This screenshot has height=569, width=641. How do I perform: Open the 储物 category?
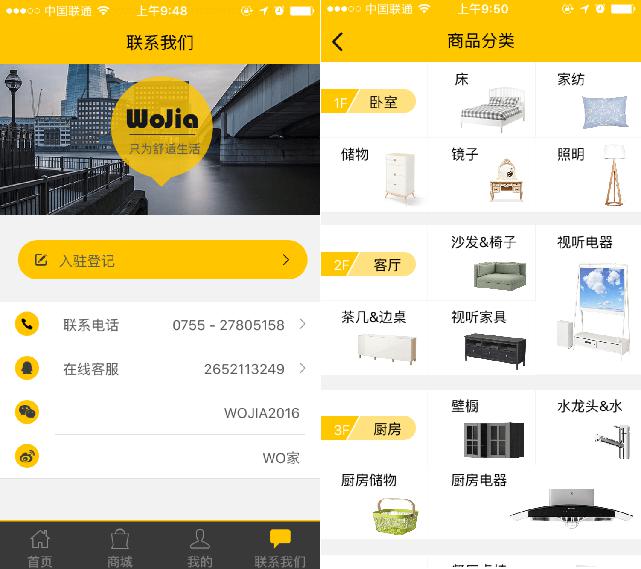(x=375, y=175)
